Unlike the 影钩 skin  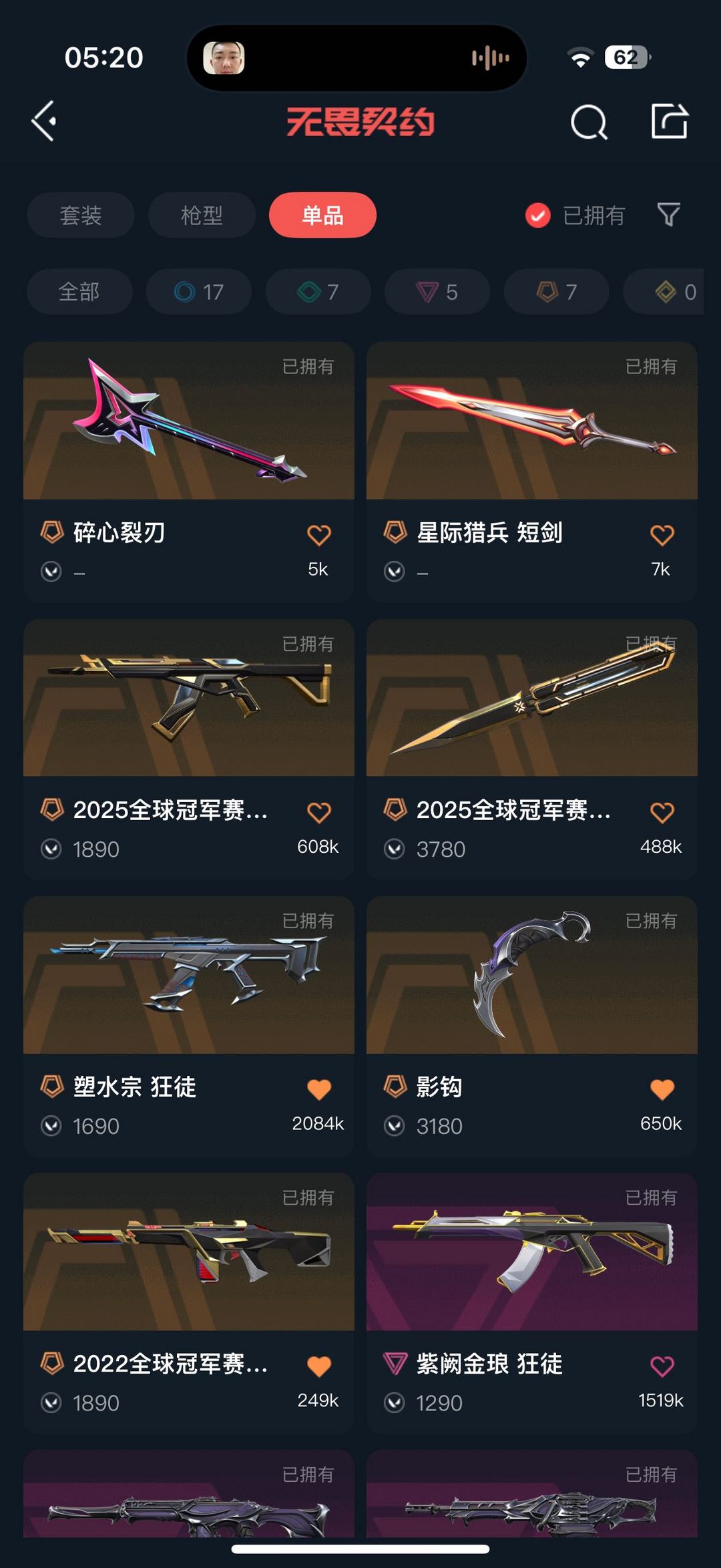coord(662,1089)
